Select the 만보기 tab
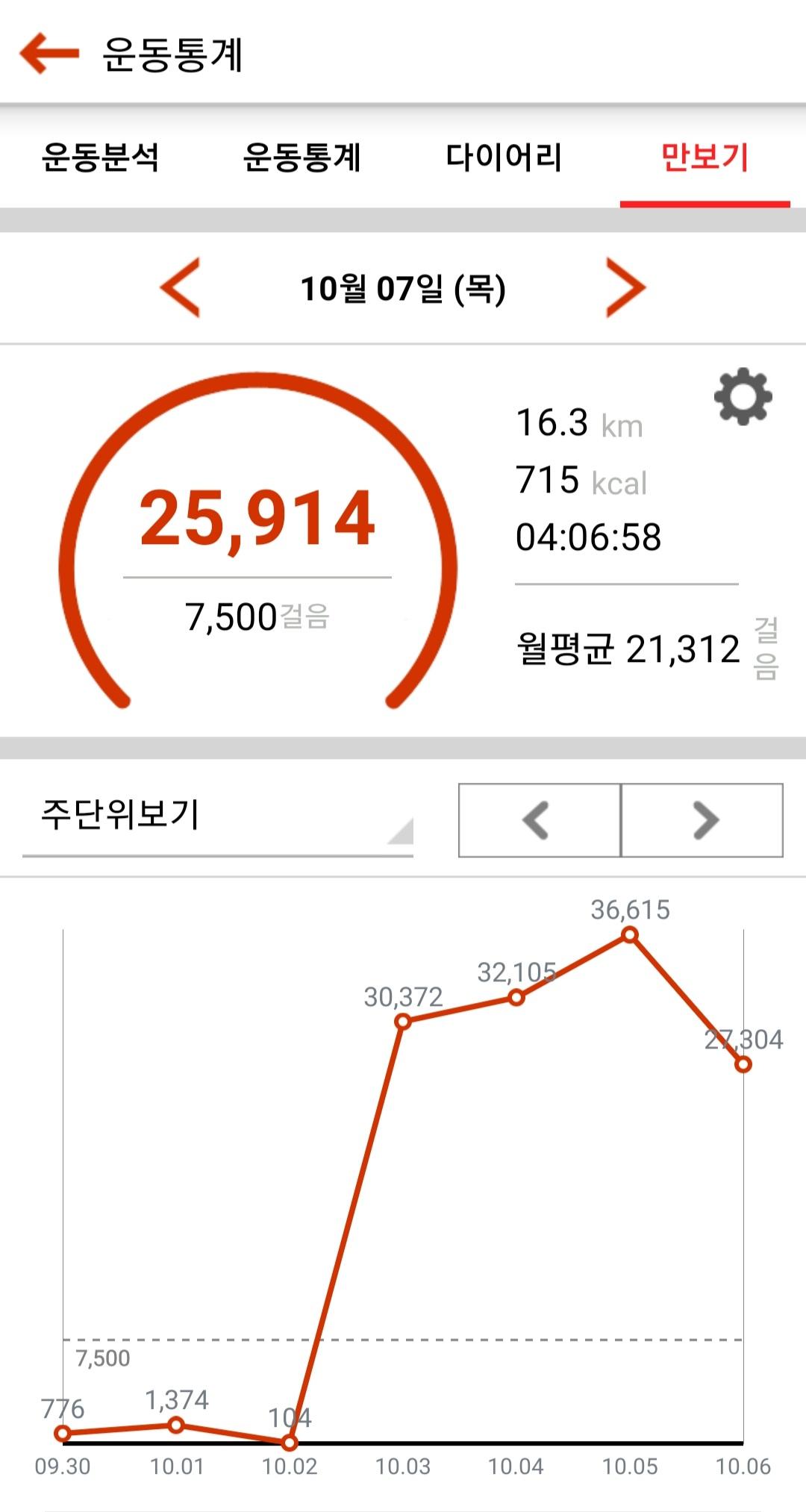 (705, 157)
